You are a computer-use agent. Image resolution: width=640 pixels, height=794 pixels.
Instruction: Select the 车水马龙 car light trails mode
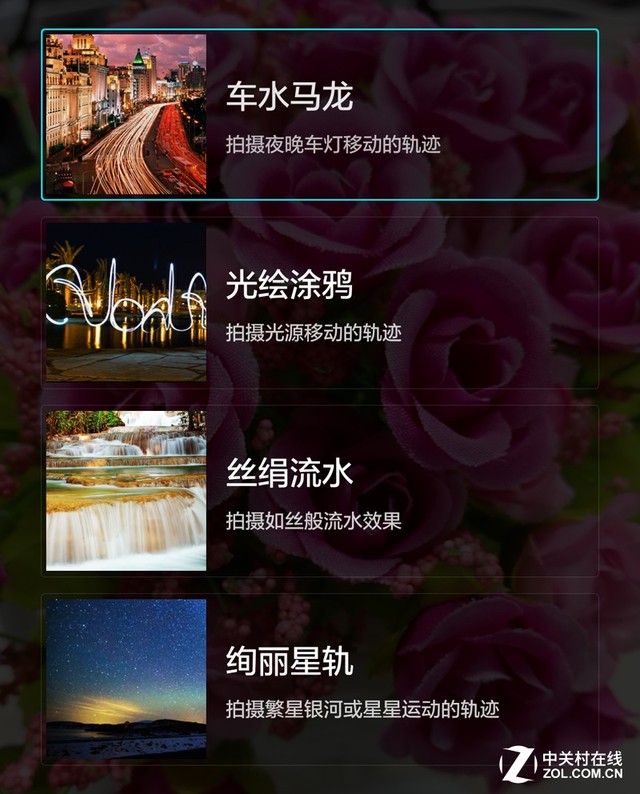click(x=320, y=114)
